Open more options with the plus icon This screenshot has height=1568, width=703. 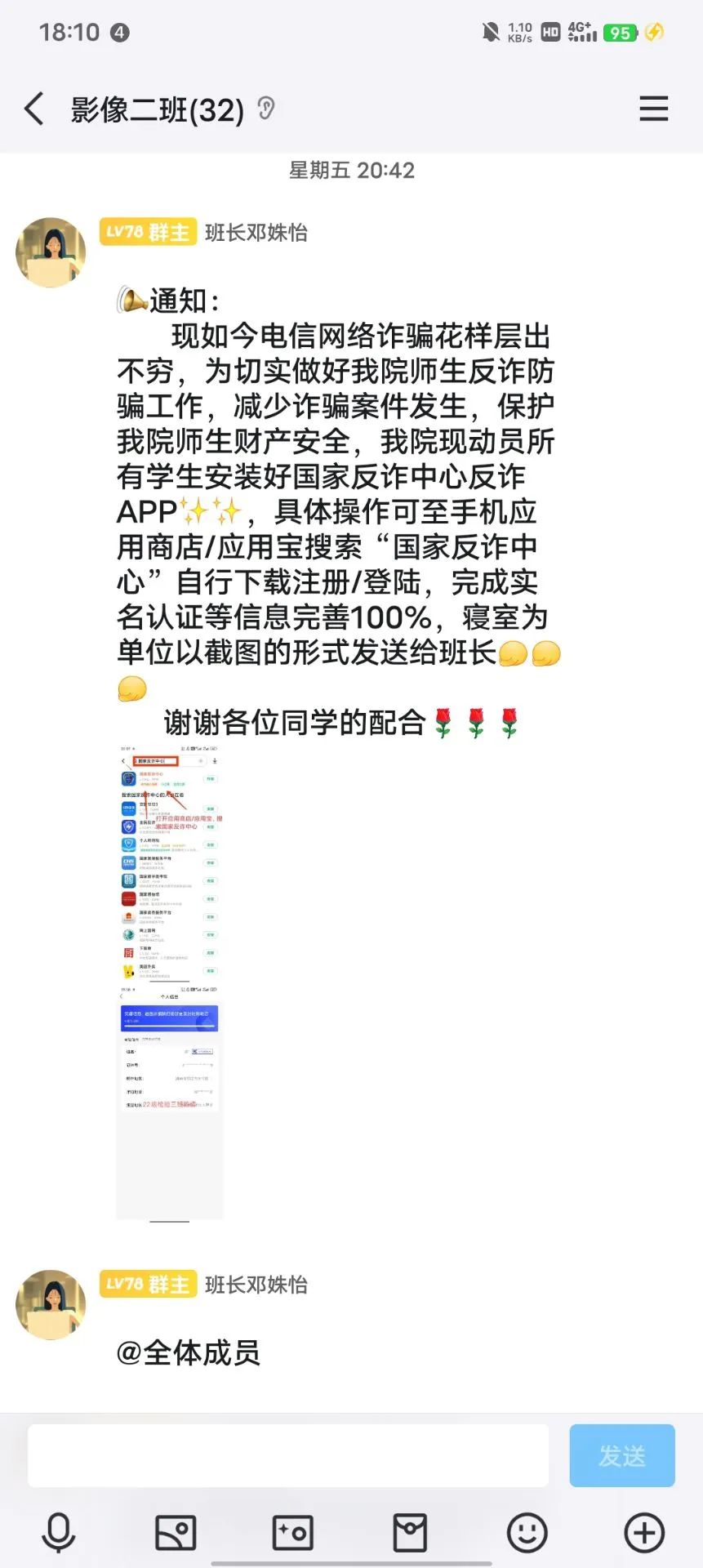point(644,1532)
